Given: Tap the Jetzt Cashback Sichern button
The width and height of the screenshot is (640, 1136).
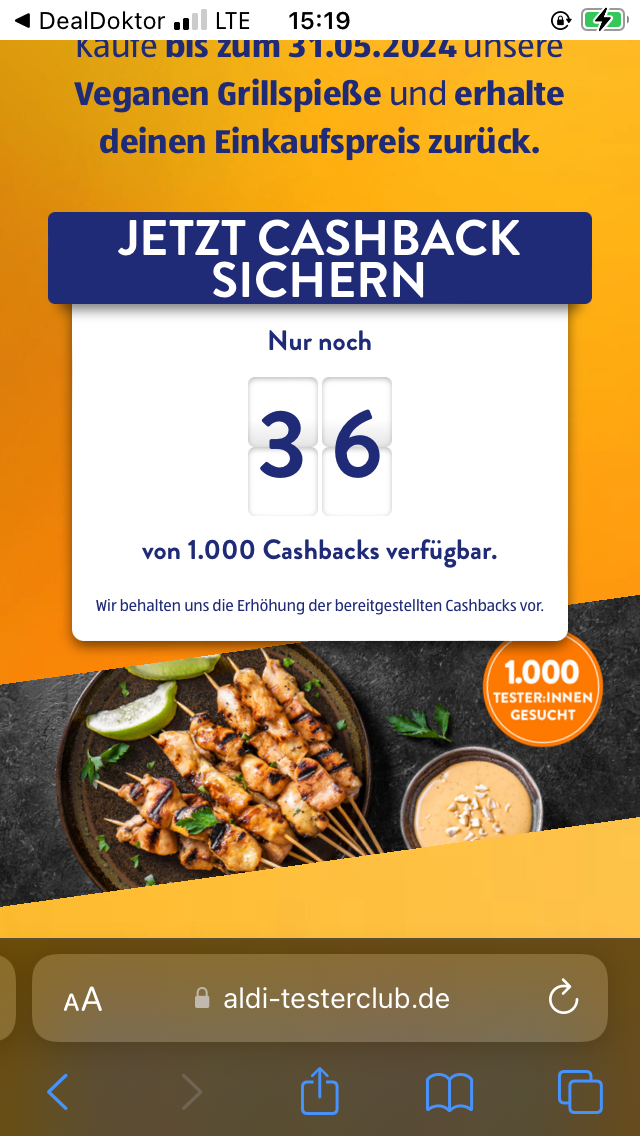Looking at the screenshot, I should pos(320,258).
